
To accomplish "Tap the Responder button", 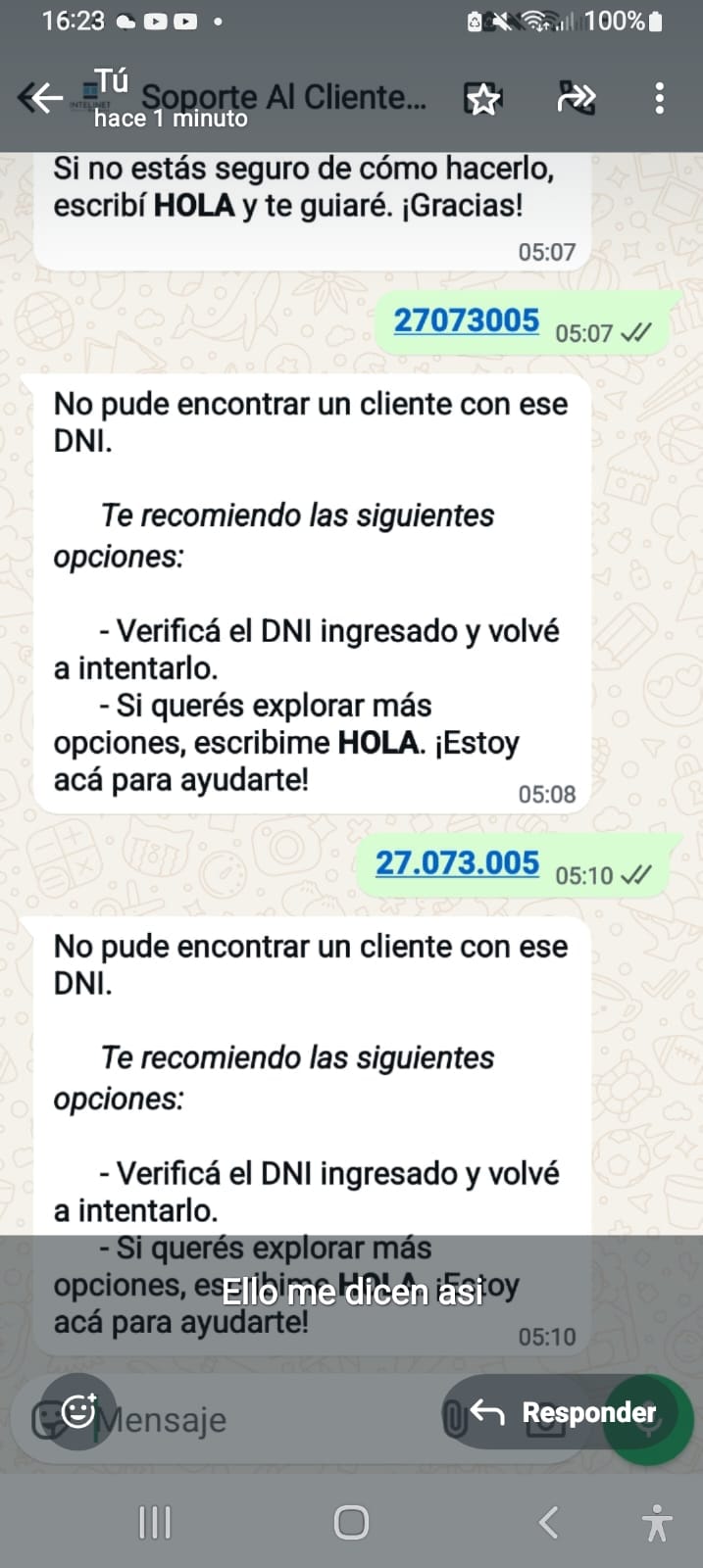I will (x=563, y=1412).
